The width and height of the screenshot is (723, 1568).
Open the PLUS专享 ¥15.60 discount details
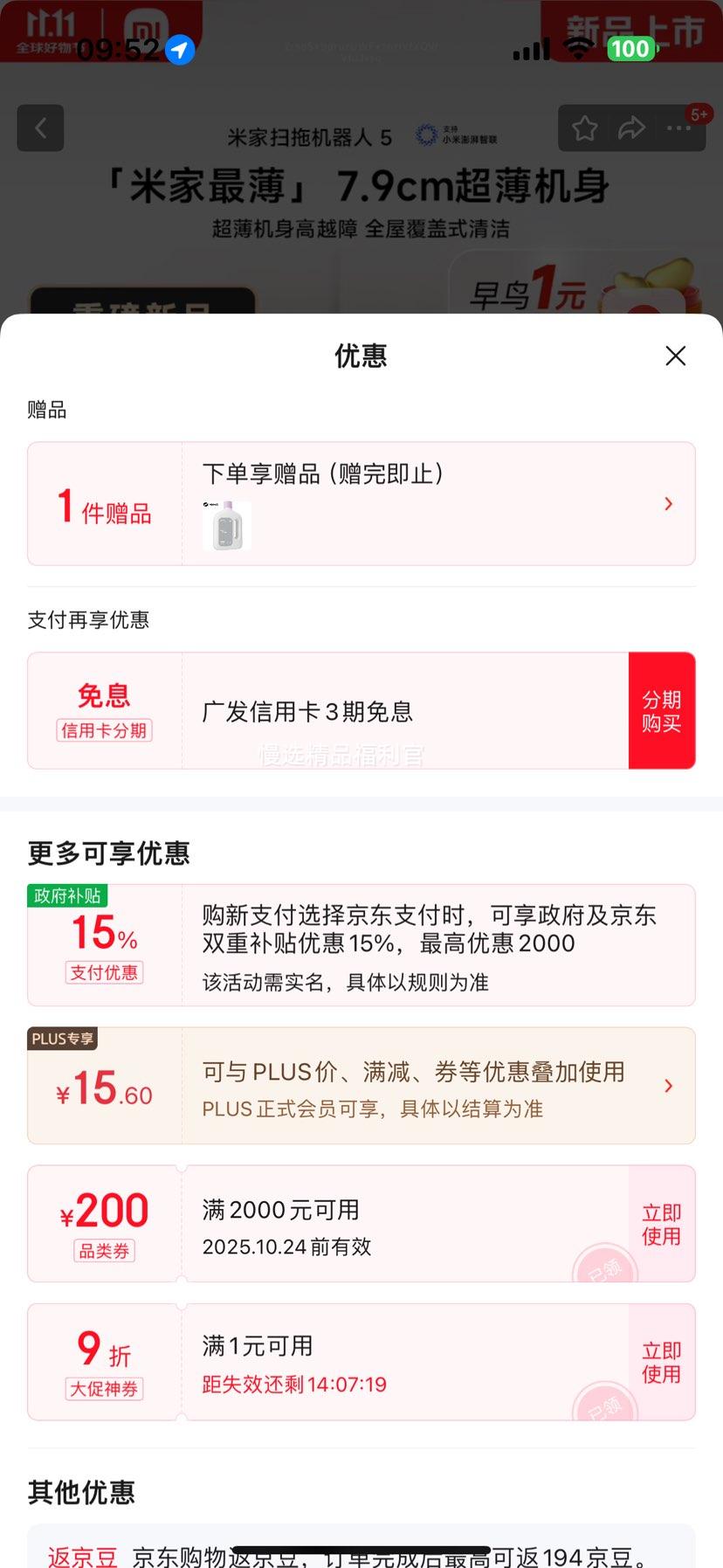361,1086
